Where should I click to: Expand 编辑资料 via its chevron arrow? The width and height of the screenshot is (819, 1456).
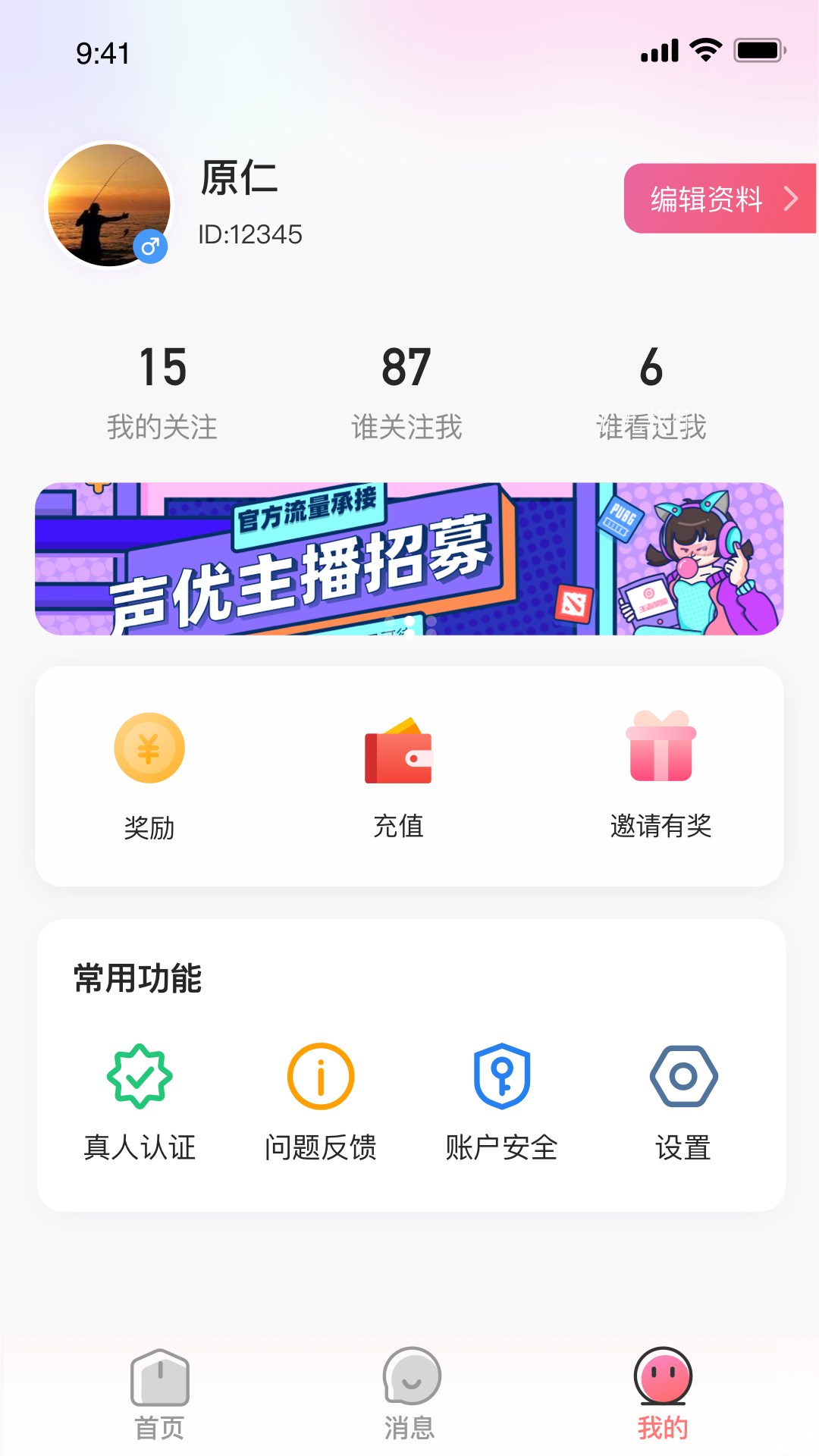pyautogui.click(x=791, y=199)
